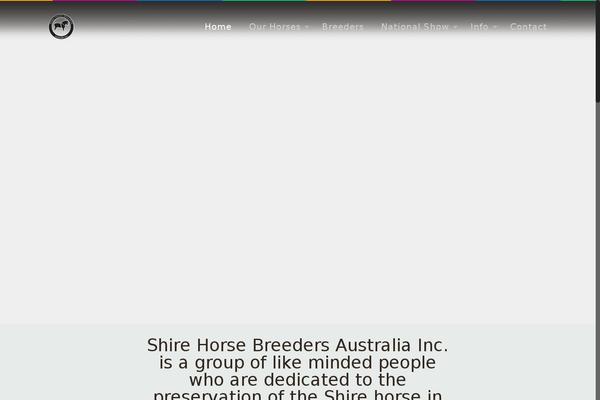Expand the National Show menu

(418, 27)
